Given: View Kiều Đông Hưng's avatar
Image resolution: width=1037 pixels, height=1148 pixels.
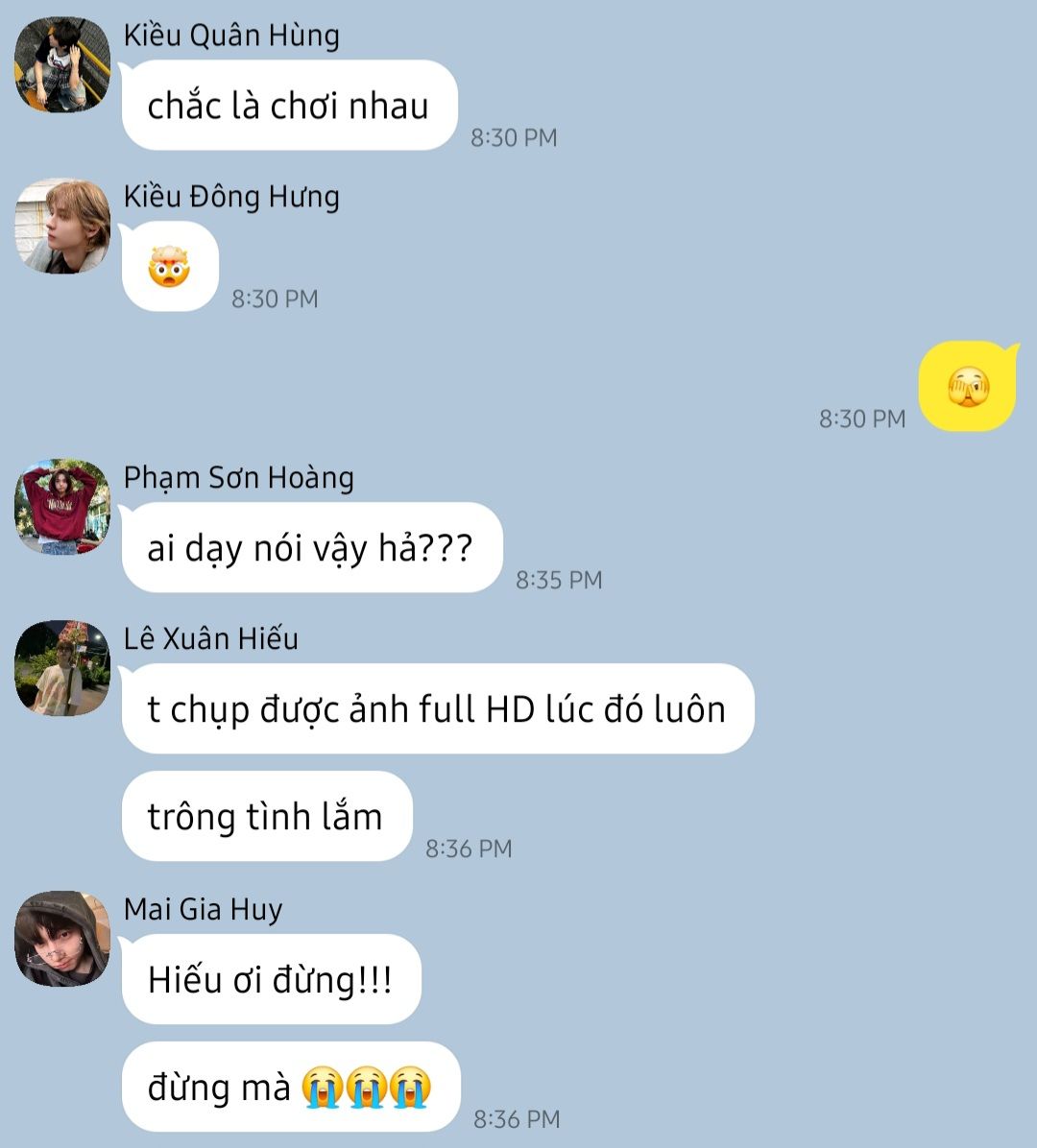Looking at the screenshot, I should point(62,226).
